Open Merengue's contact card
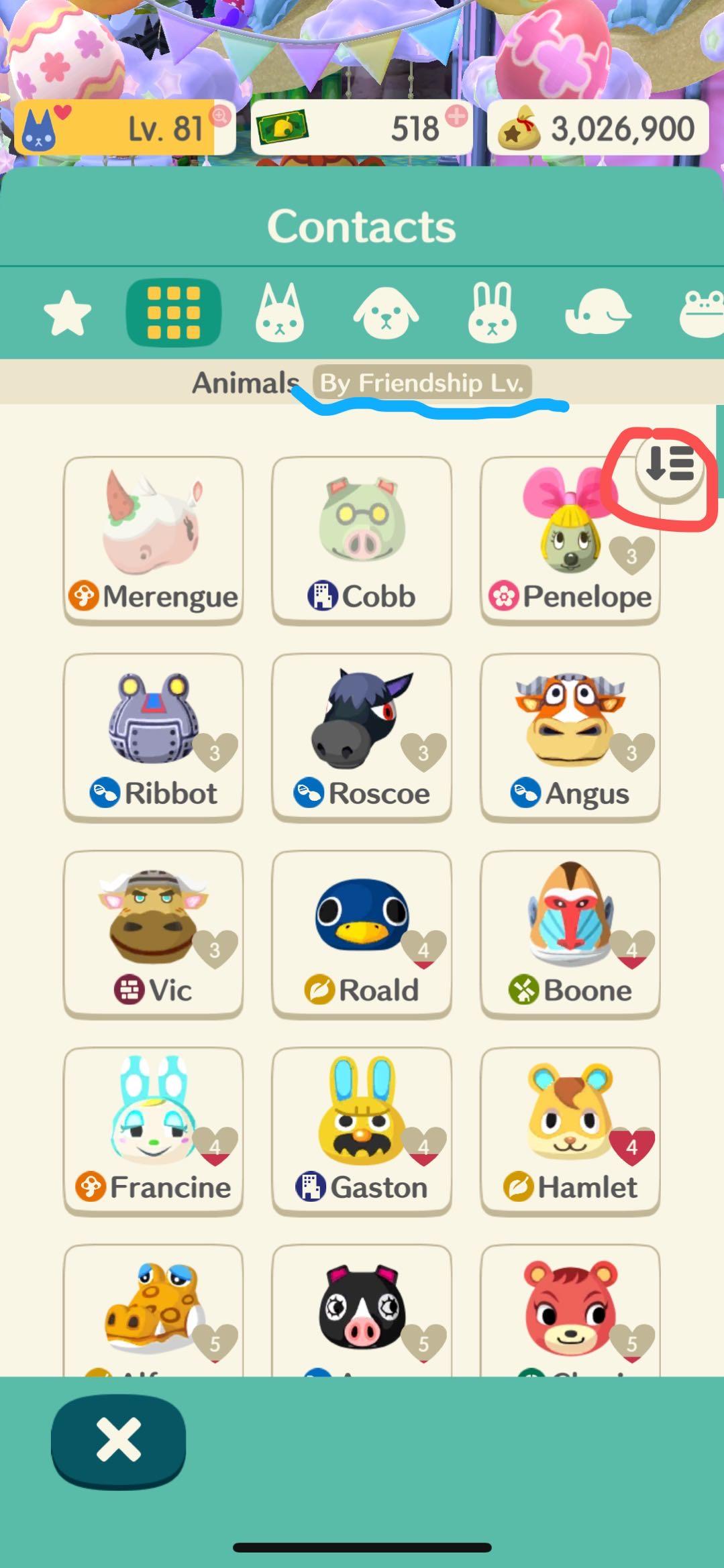The width and height of the screenshot is (724, 1568). (153, 541)
